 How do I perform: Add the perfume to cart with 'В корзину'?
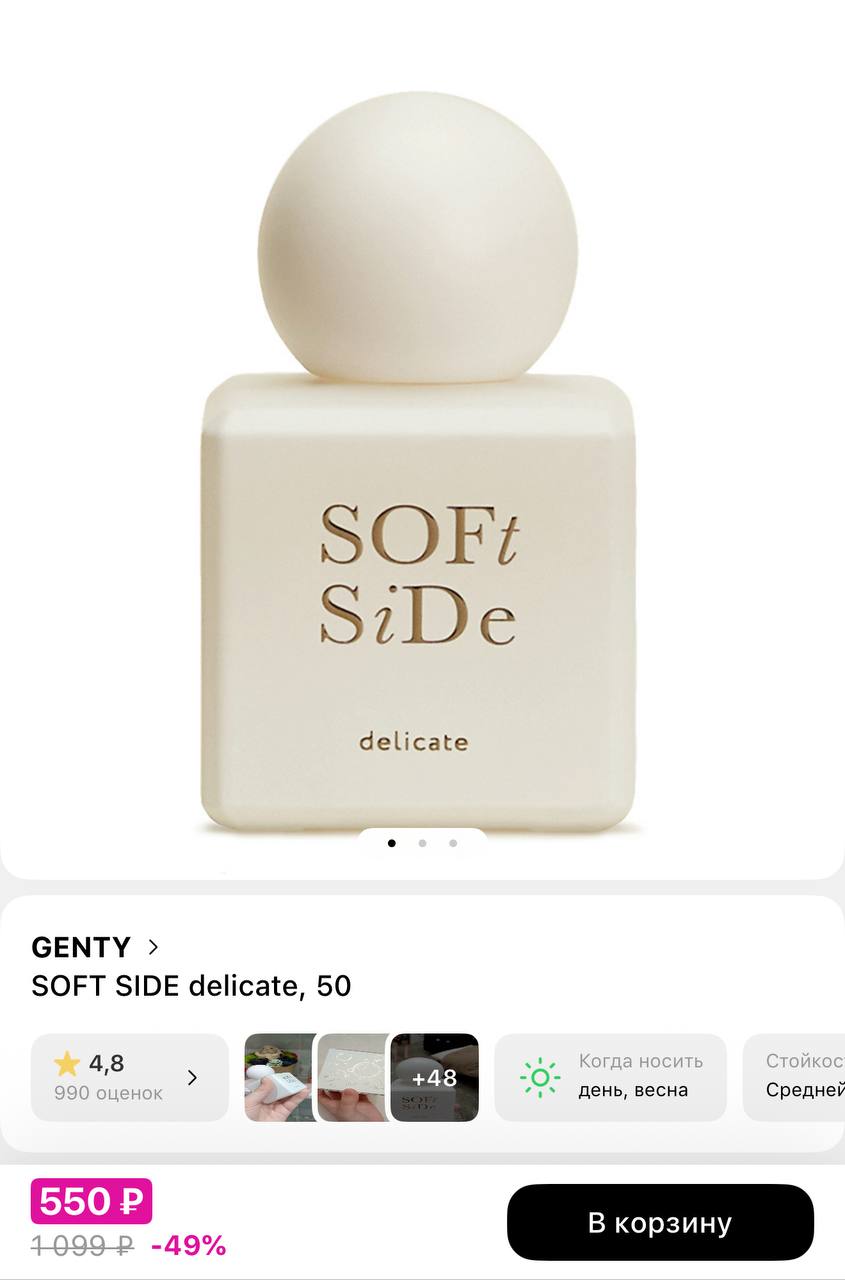pos(660,1222)
